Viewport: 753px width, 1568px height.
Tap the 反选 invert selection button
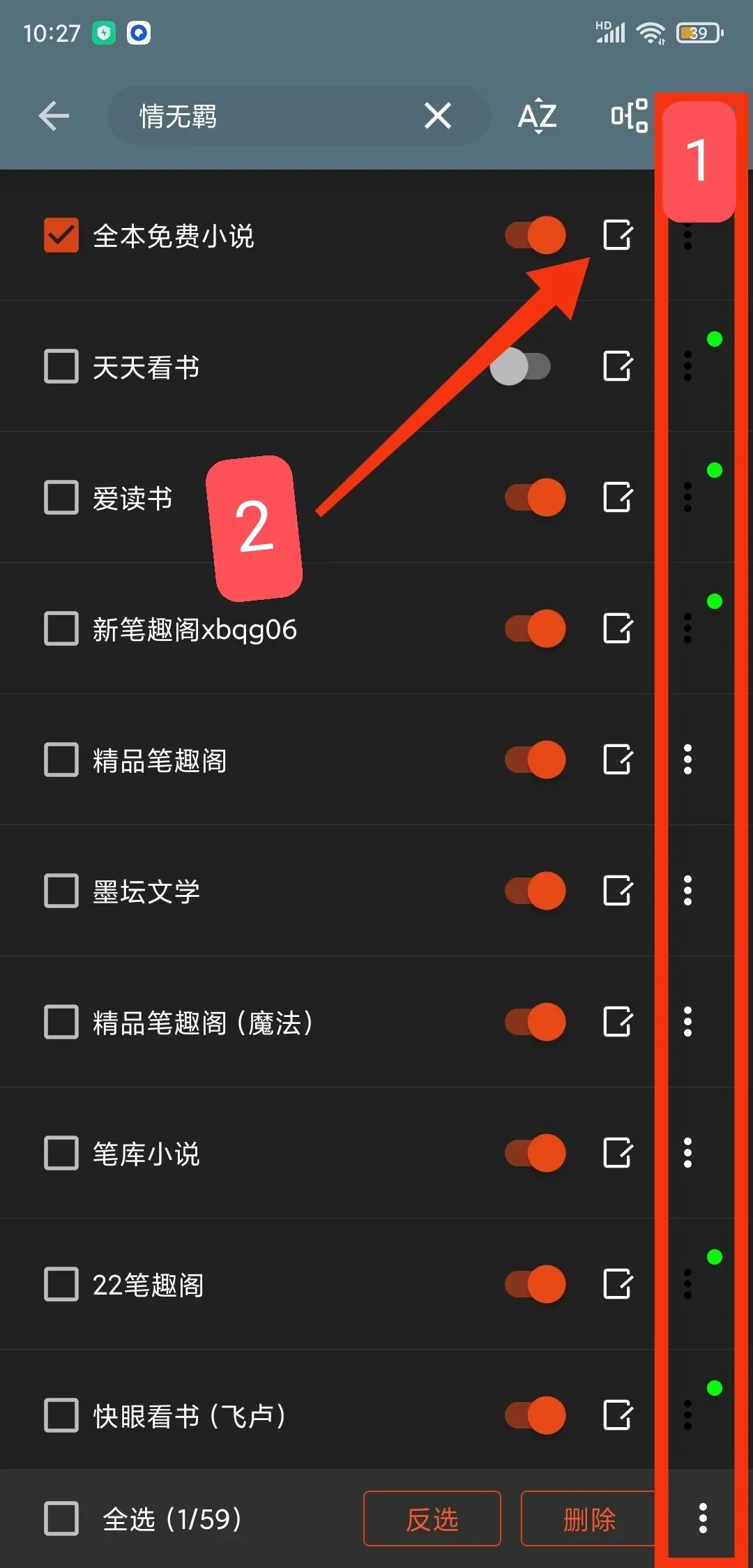[432, 1518]
